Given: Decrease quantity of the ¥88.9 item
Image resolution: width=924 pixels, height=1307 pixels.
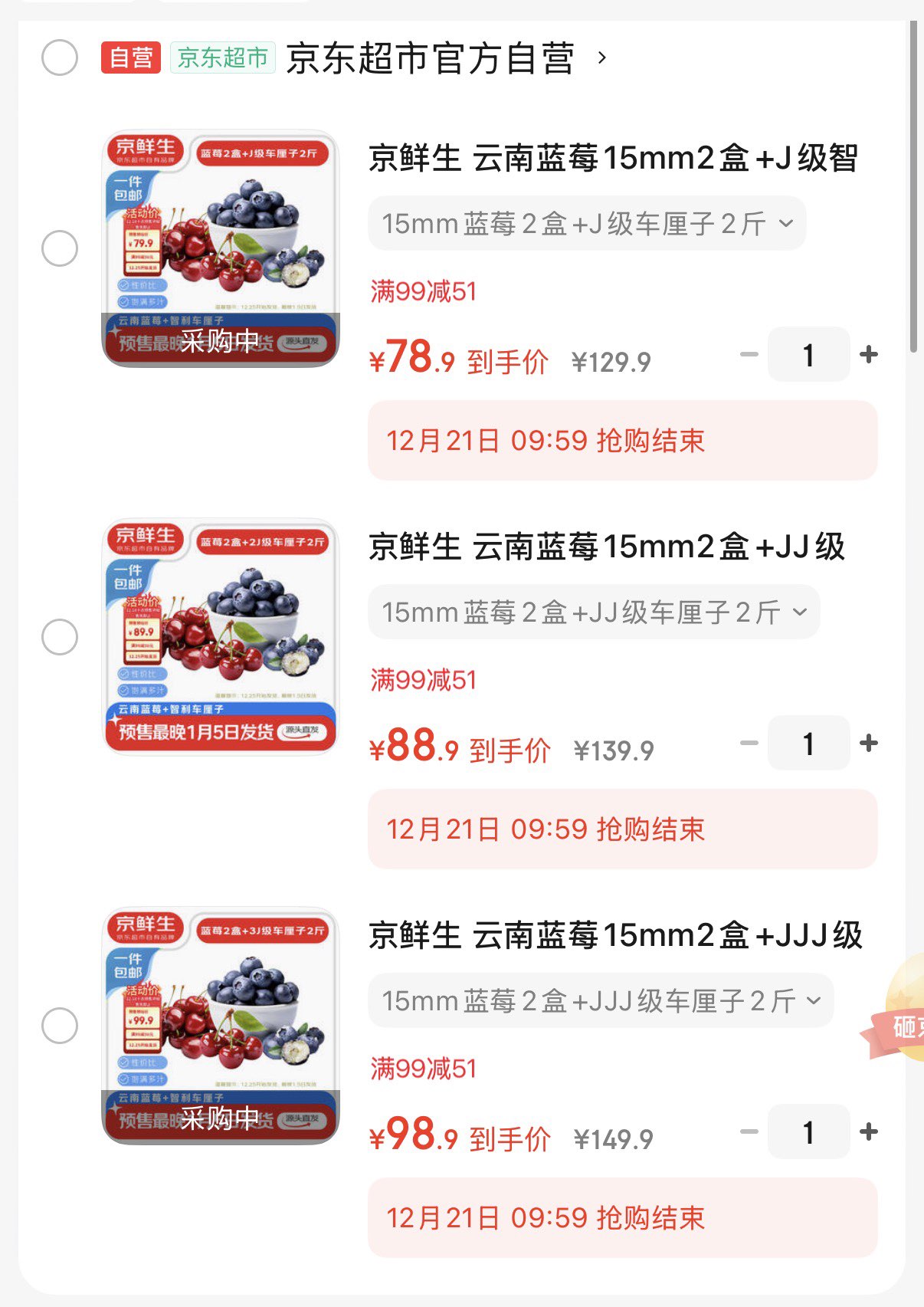Looking at the screenshot, I should [x=749, y=743].
